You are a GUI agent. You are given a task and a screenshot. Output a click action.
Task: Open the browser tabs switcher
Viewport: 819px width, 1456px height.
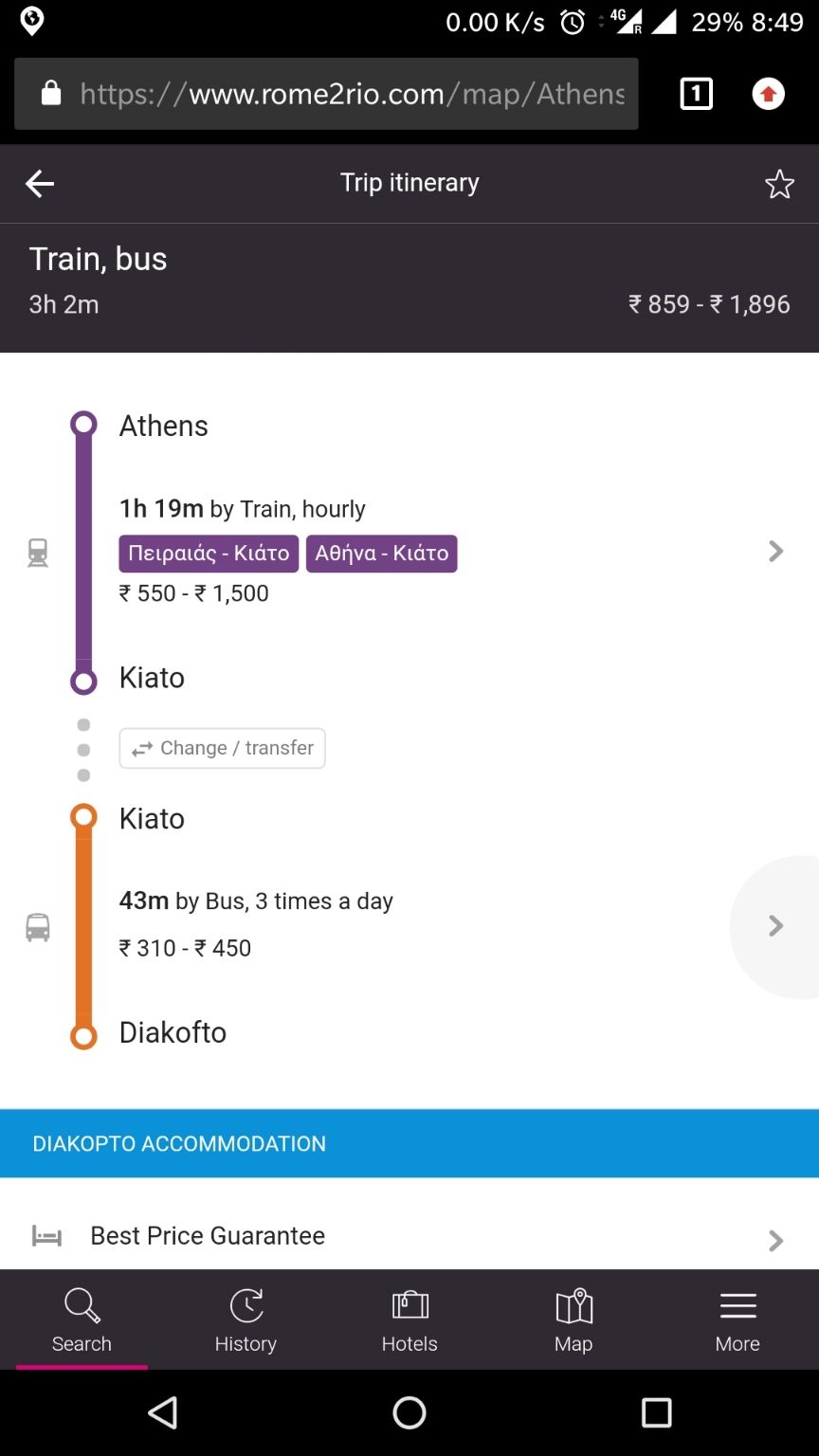click(x=696, y=94)
